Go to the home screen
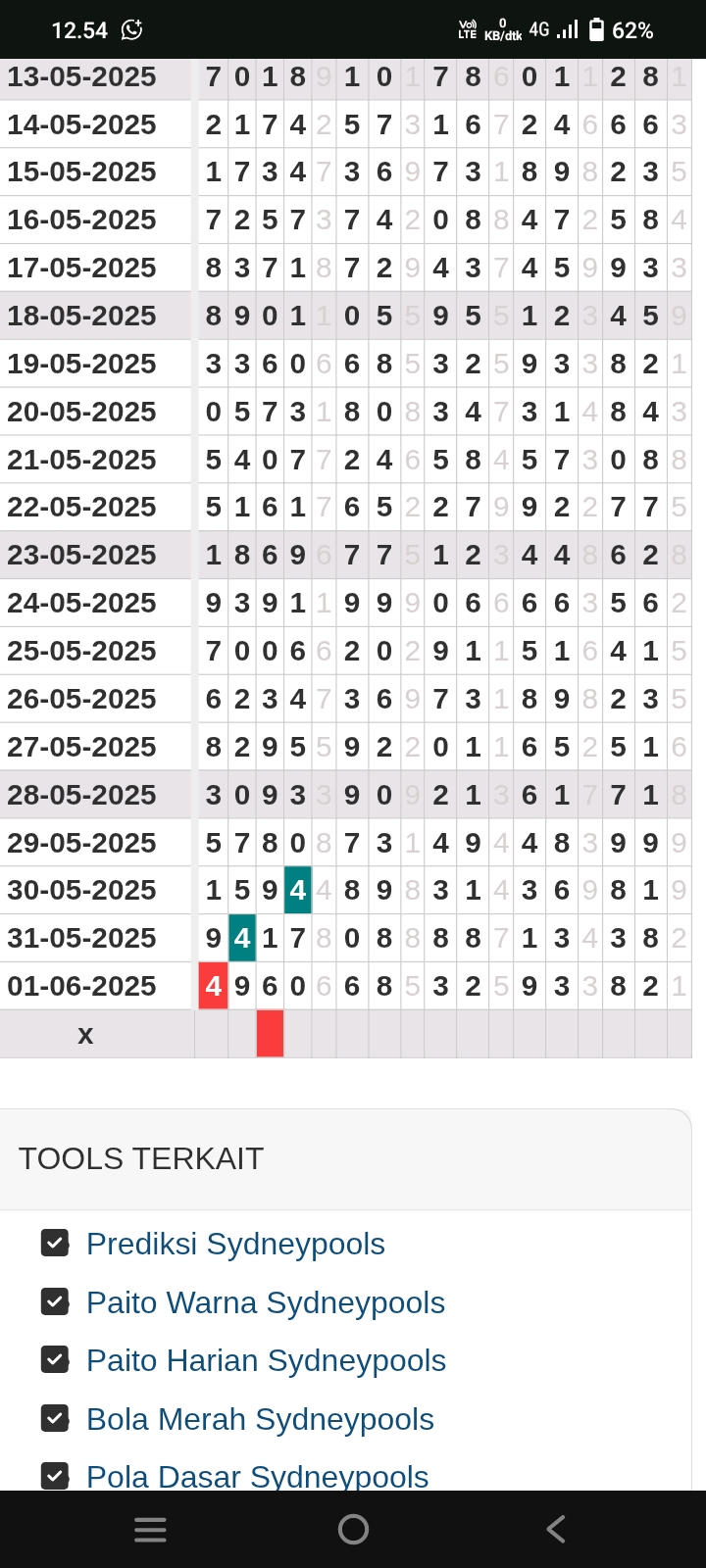This screenshot has width=706, height=1568. coord(353,1529)
